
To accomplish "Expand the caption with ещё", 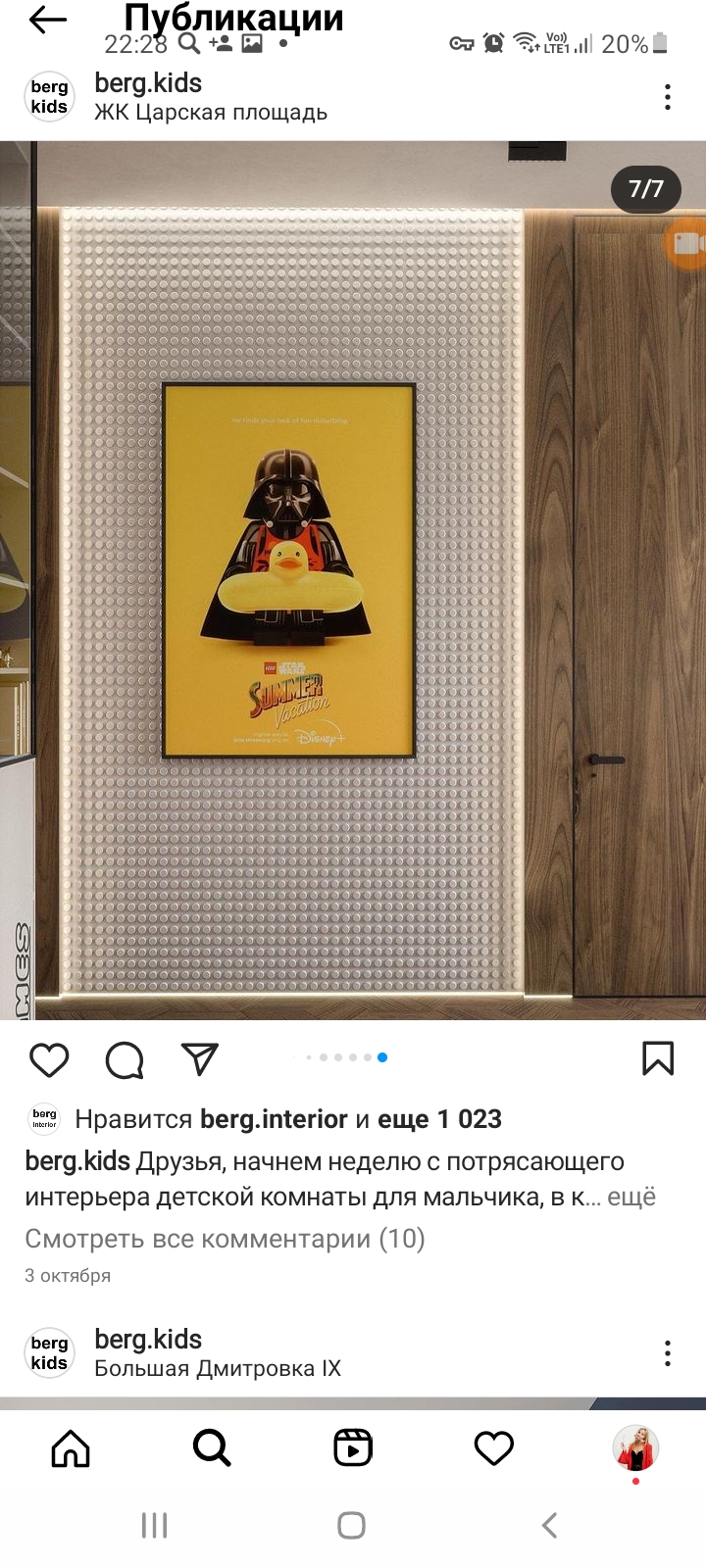I will tap(631, 1197).
